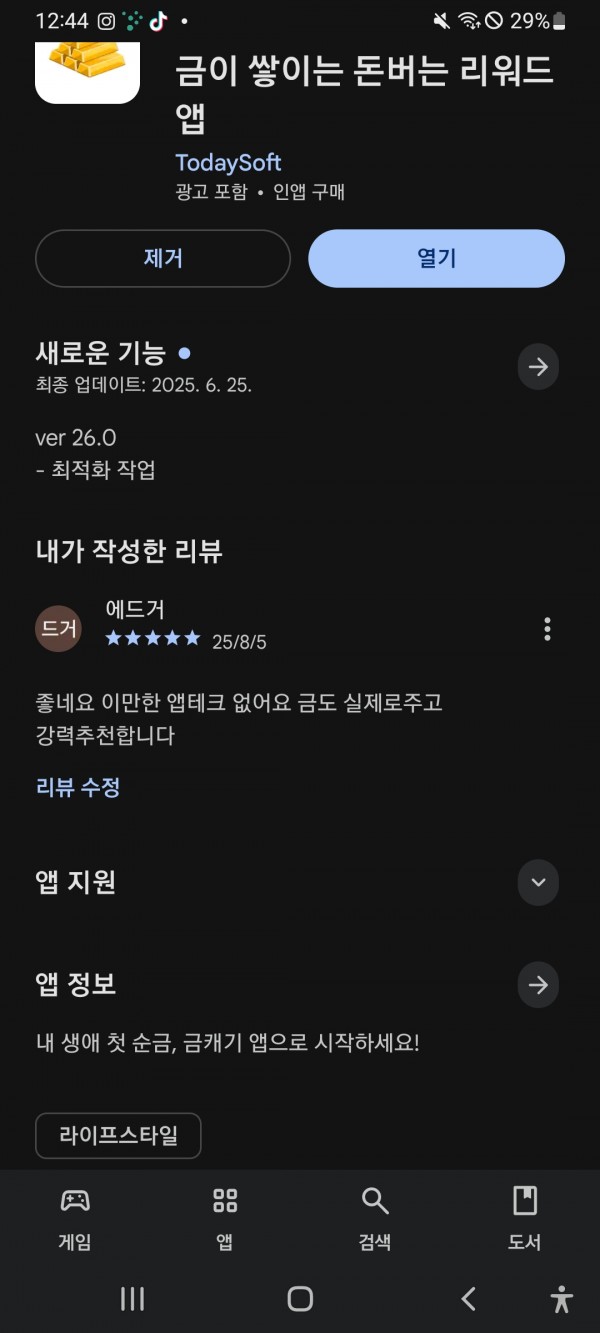Select the 라이프스타일 category chip
Image resolution: width=600 pixels, height=1333 pixels.
pyautogui.click(x=118, y=1135)
